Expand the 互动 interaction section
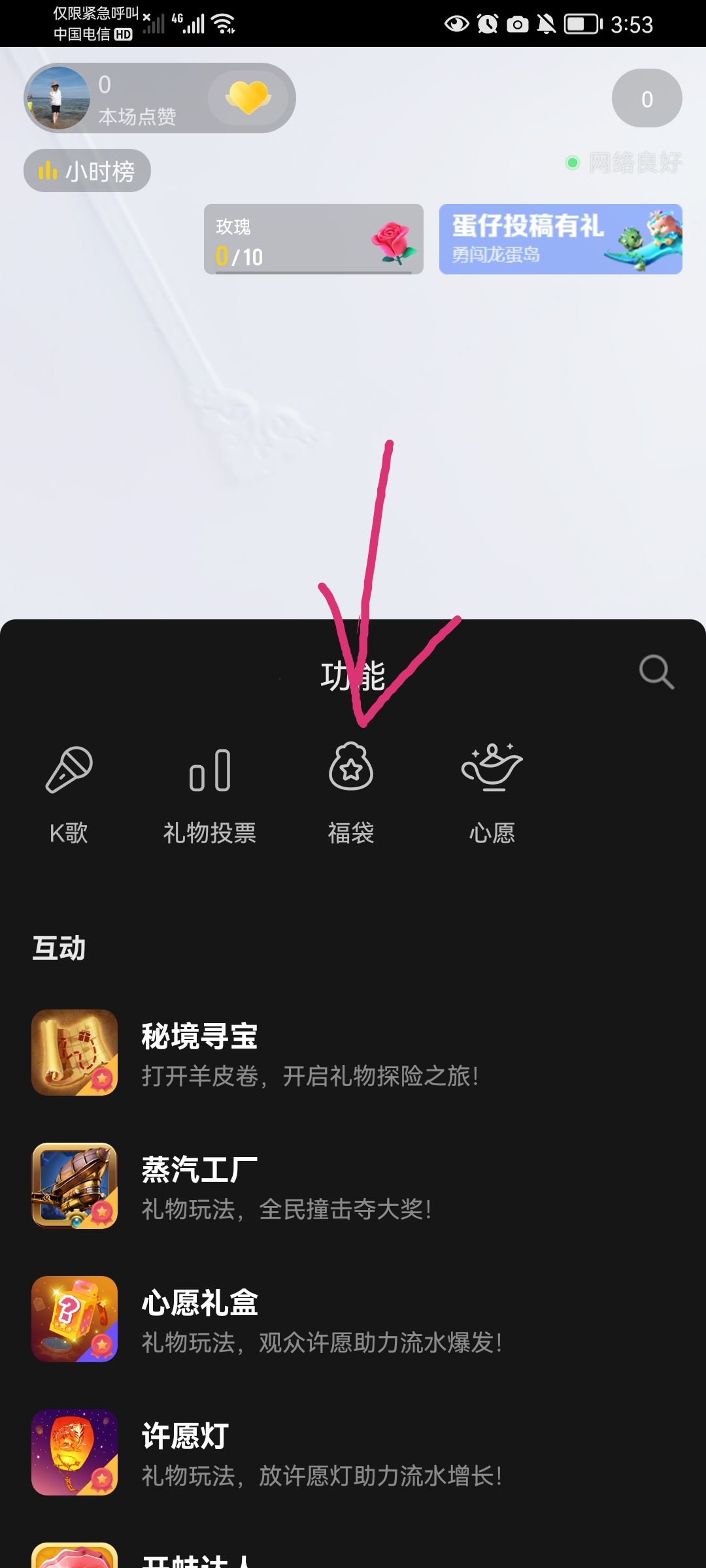Viewport: 706px width, 1568px height. pos(59,949)
